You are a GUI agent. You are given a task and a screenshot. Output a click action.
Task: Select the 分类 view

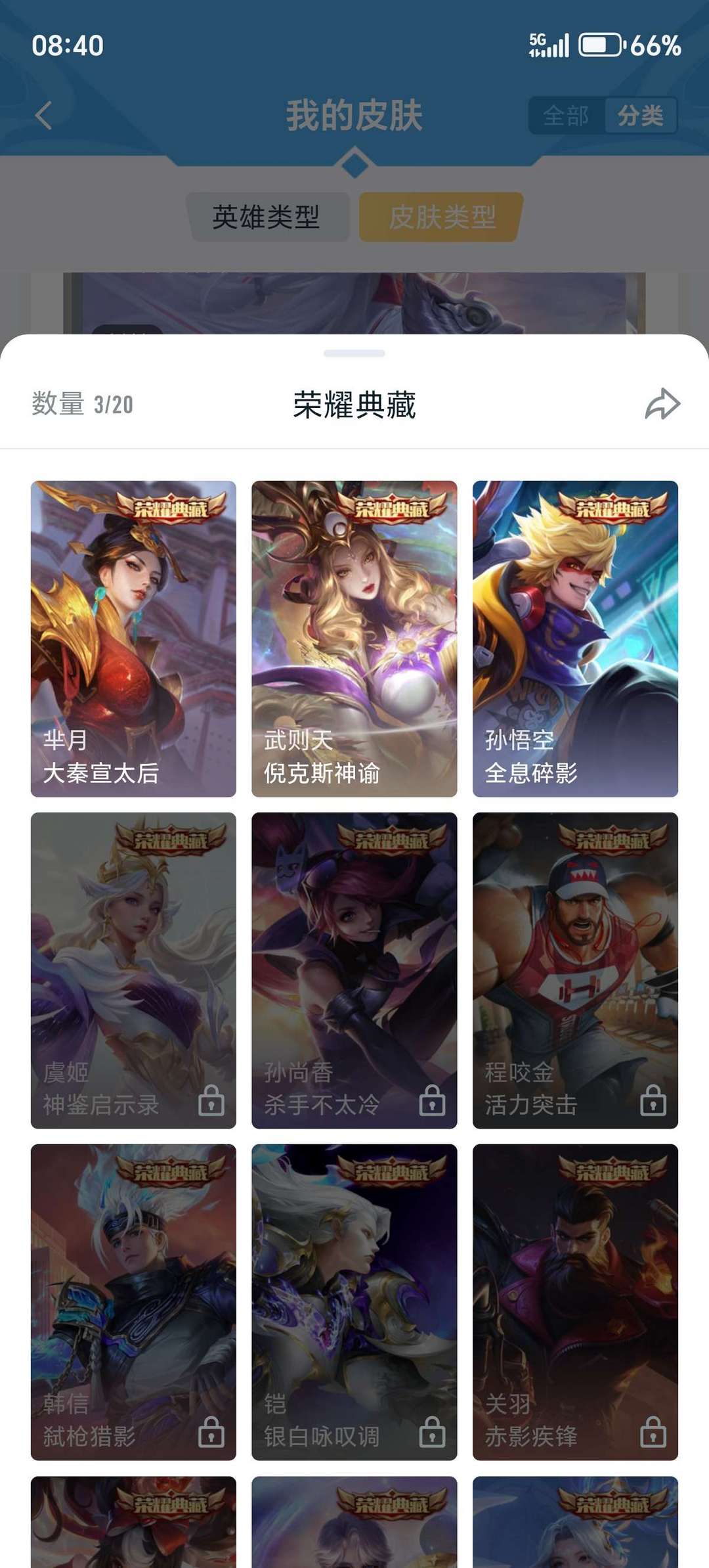click(640, 116)
